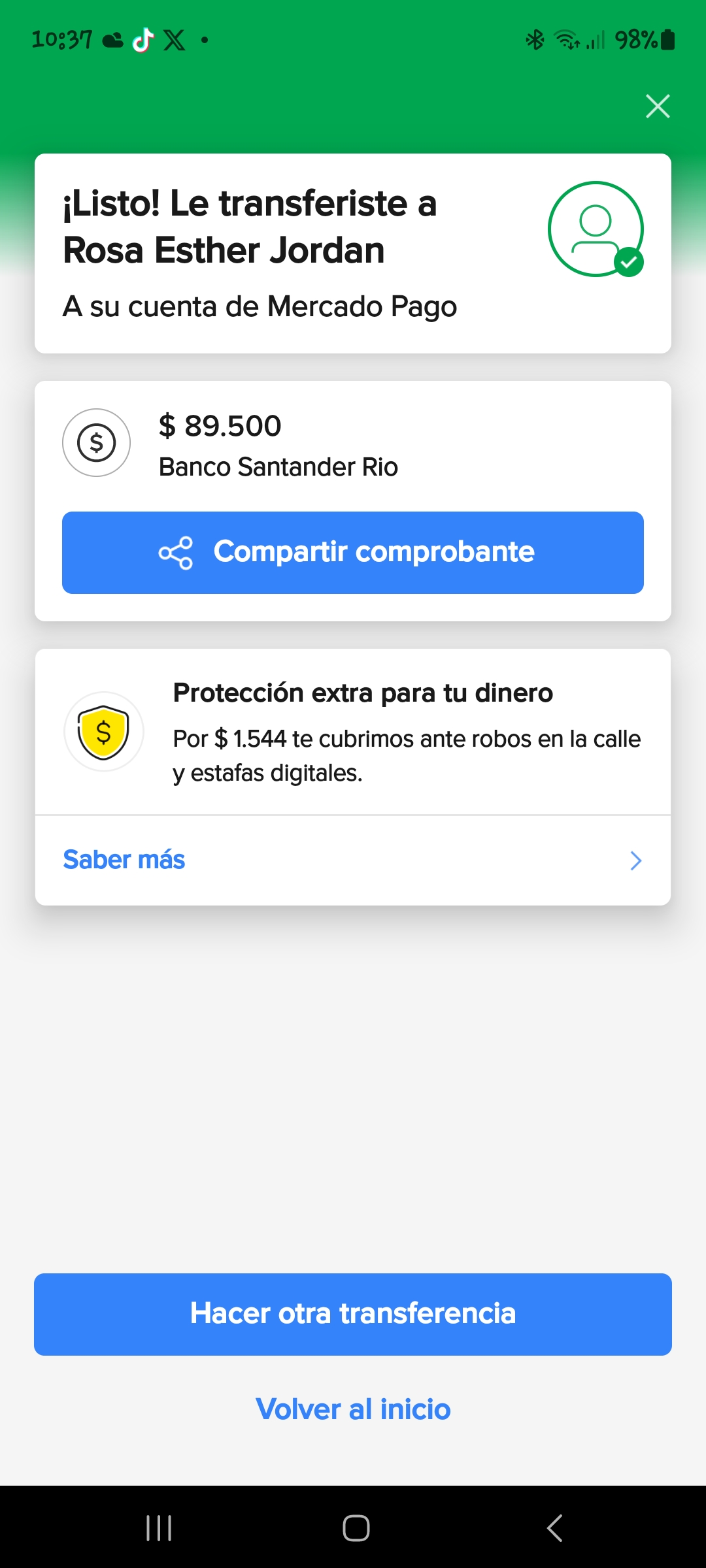Image resolution: width=706 pixels, height=1568 pixels.
Task: Make another transfer with Hacer otra transferencia
Action: [x=353, y=1314]
